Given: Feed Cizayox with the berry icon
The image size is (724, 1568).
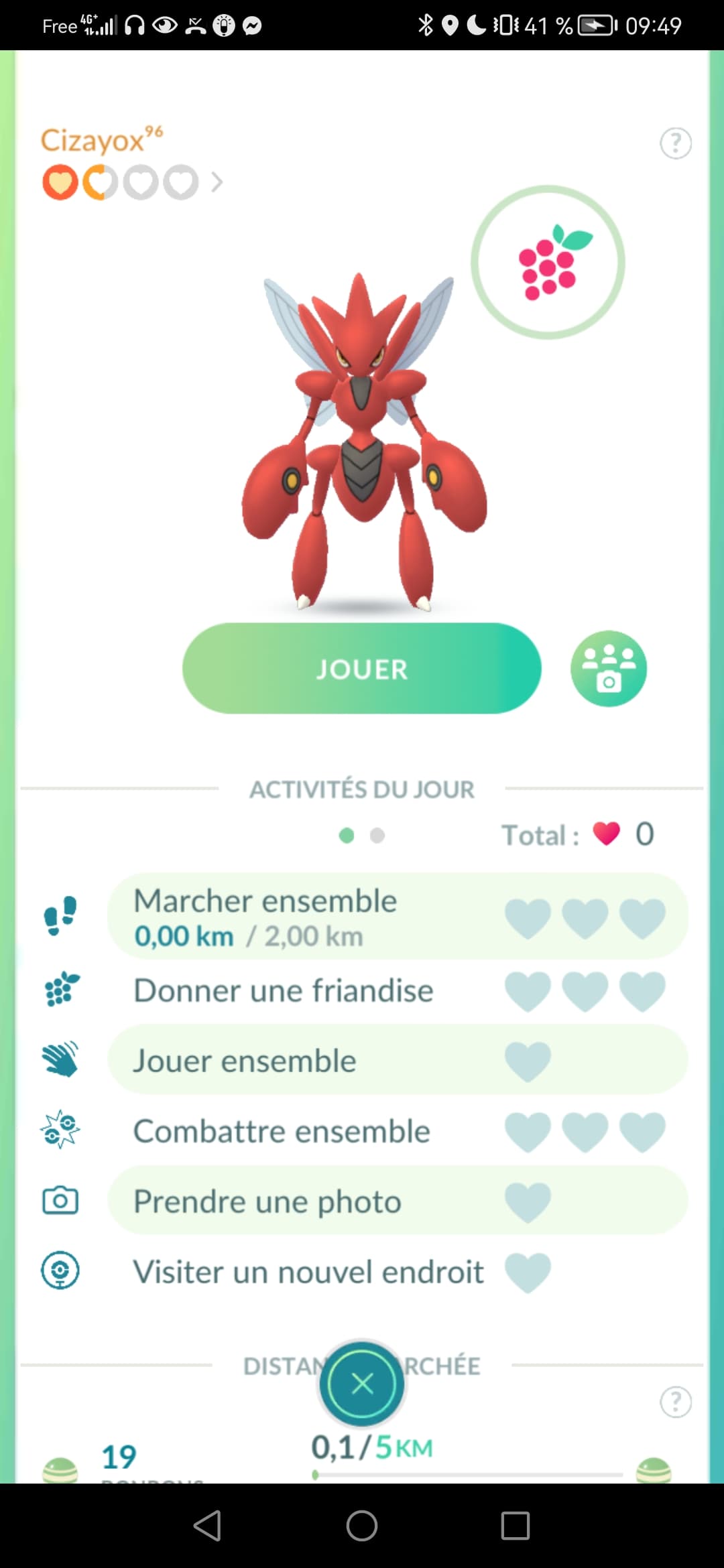Looking at the screenshot, I should pos(548,262).
